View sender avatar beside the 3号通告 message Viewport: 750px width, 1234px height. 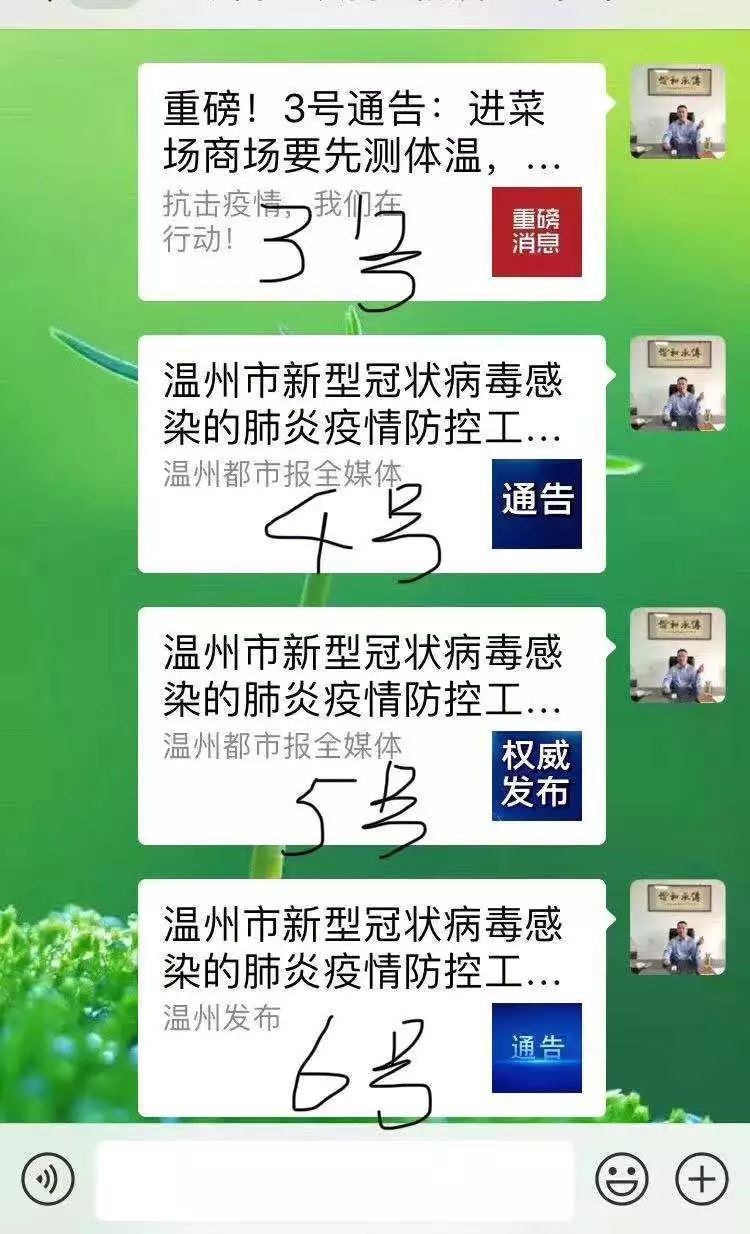(x=677, y=112)
